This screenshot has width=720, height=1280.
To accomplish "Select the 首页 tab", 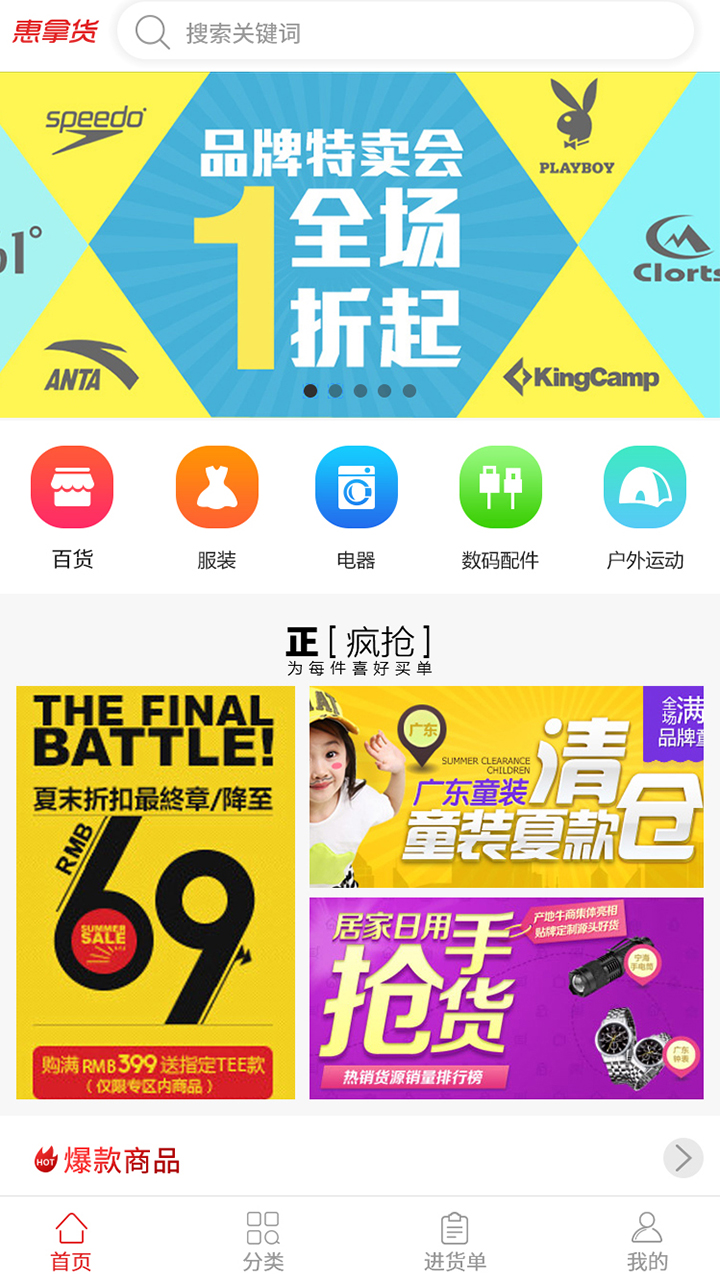I will (x=71, y=1241).
